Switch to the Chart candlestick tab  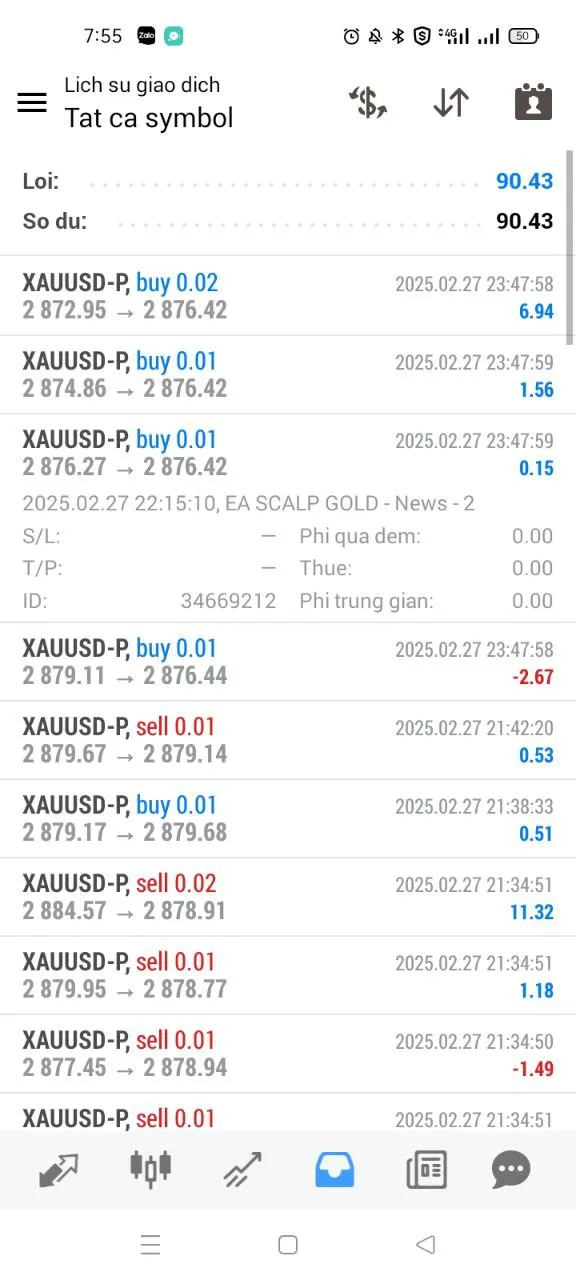click(151, 1167)
